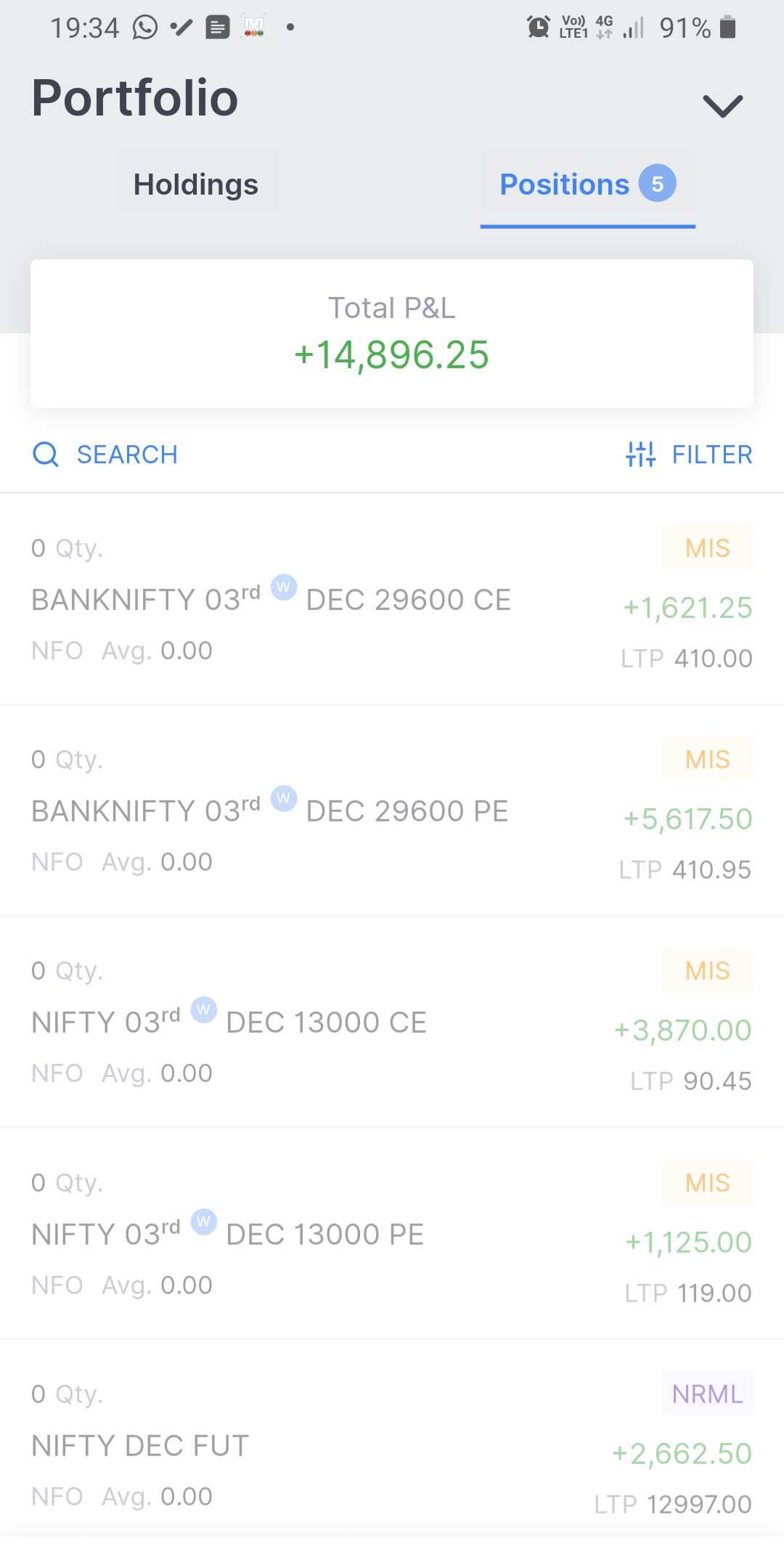784x1544 pixels.
Task: Open the Filter options
Action: coord(689,455)
